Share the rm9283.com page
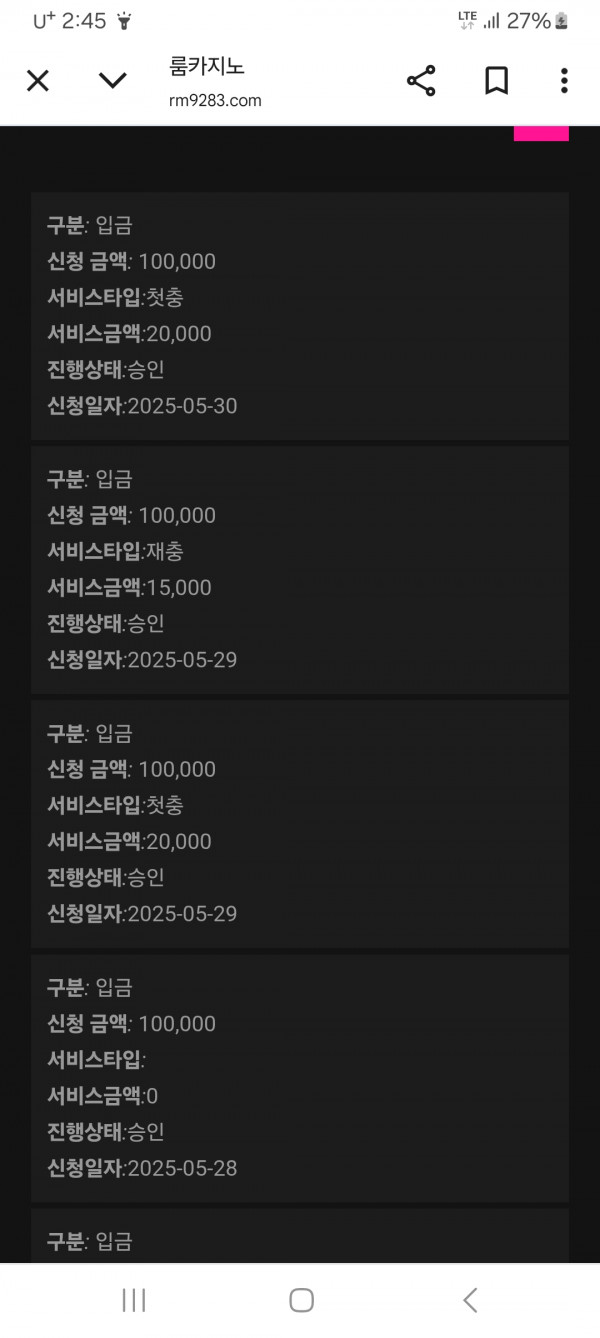 (x=421, y=81)
